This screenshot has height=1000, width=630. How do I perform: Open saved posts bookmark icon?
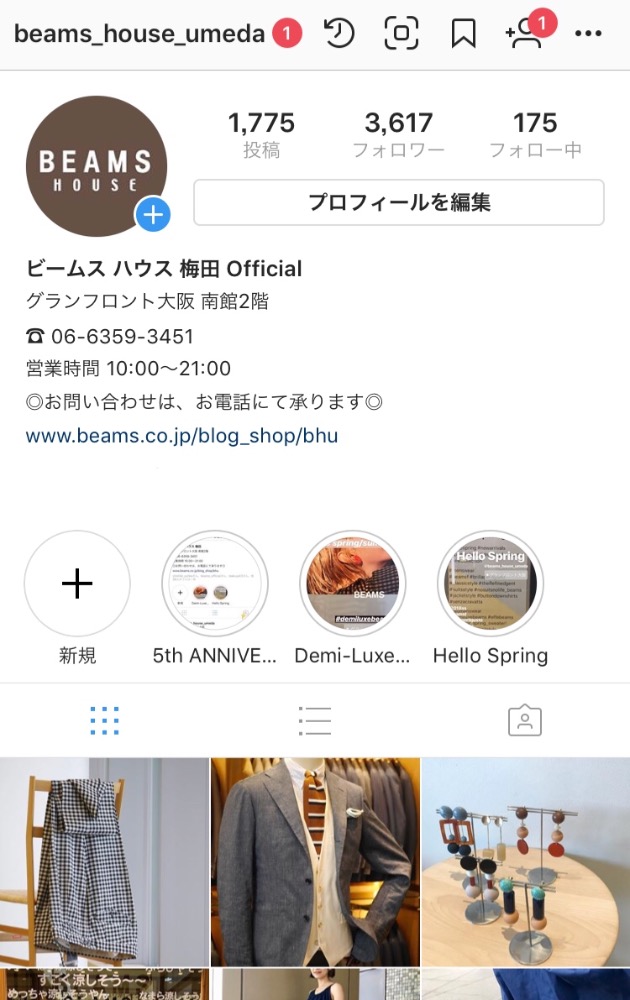[463, 34]
